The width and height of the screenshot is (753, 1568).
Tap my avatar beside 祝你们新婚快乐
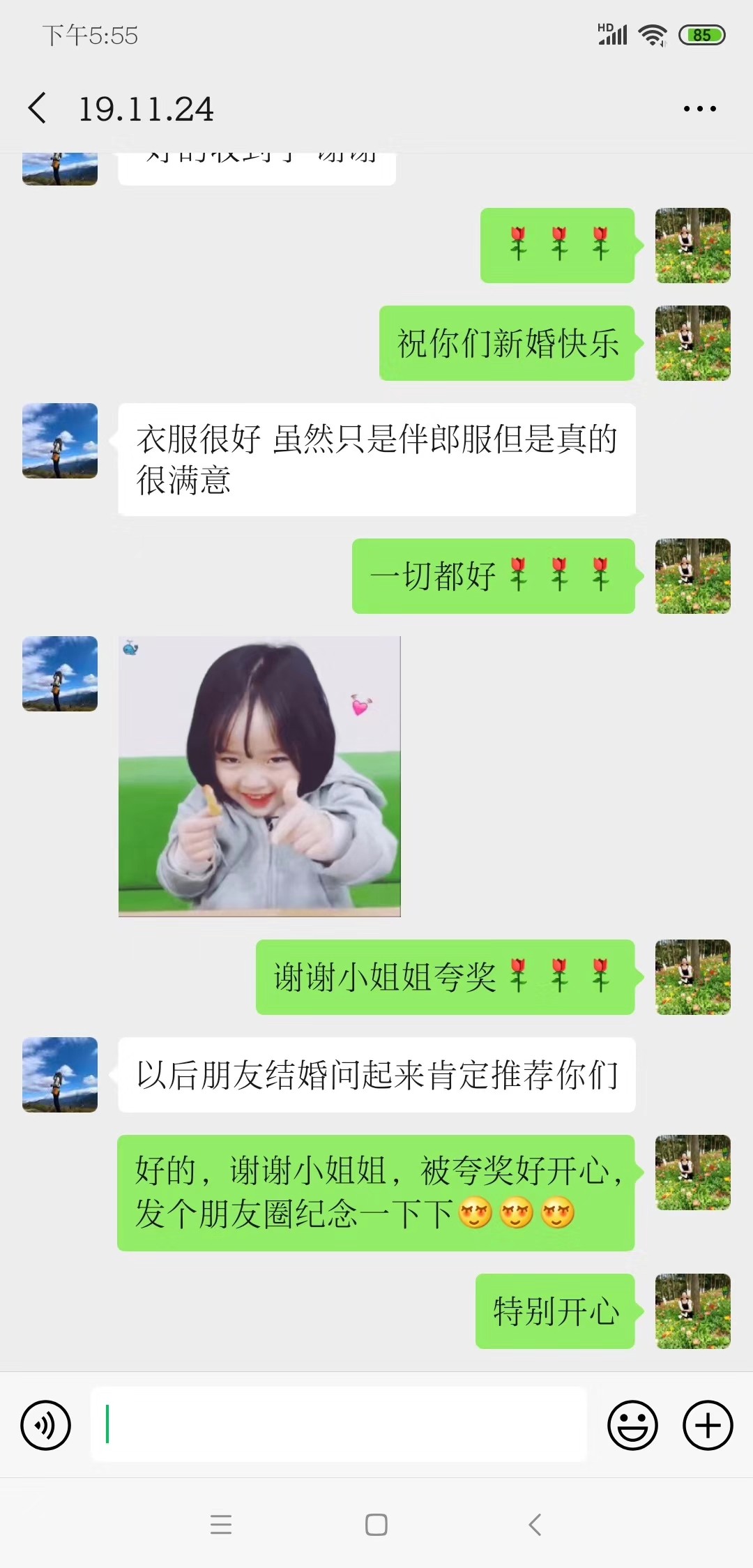pyautogui.click(x=692, y=343)
